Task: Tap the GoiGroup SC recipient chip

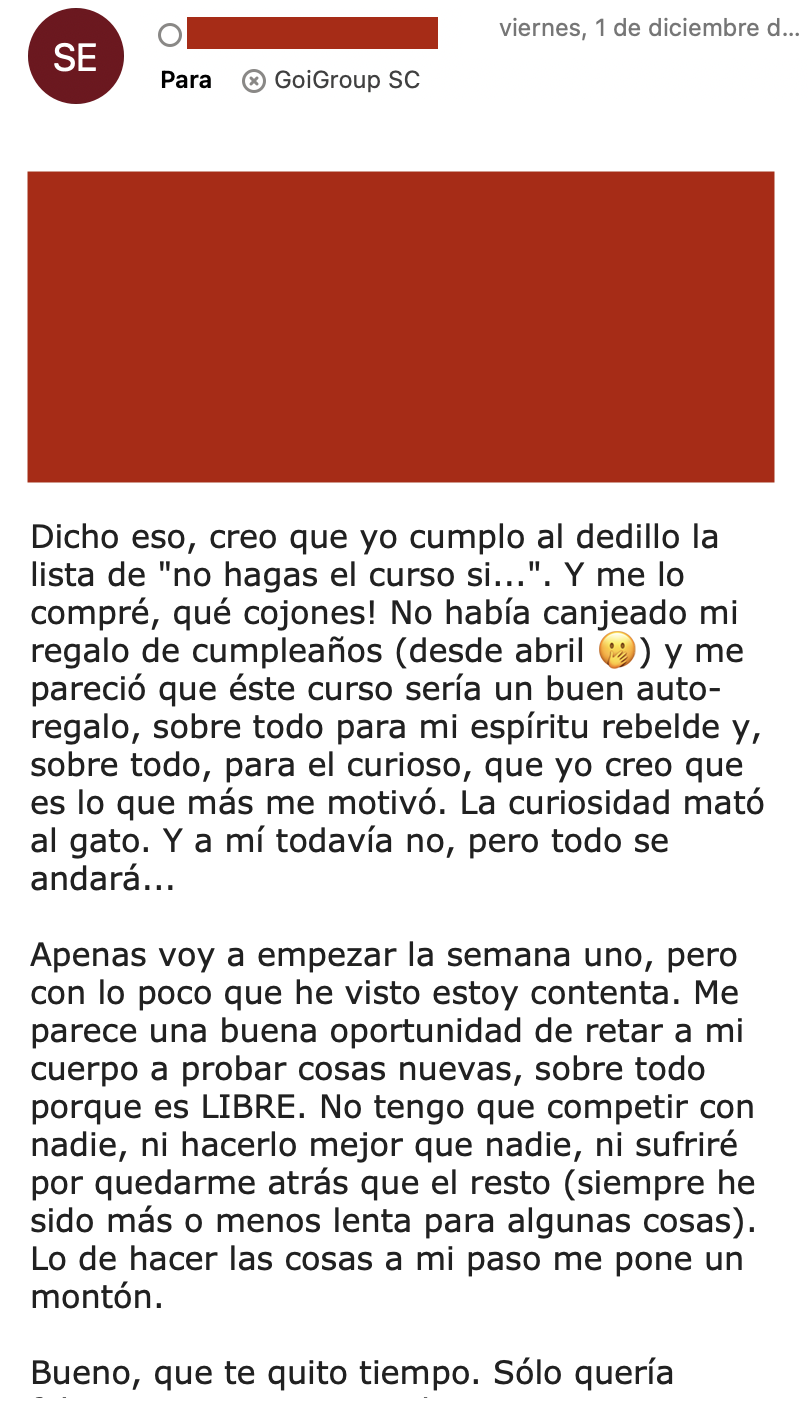Action: tap(331, 80)
